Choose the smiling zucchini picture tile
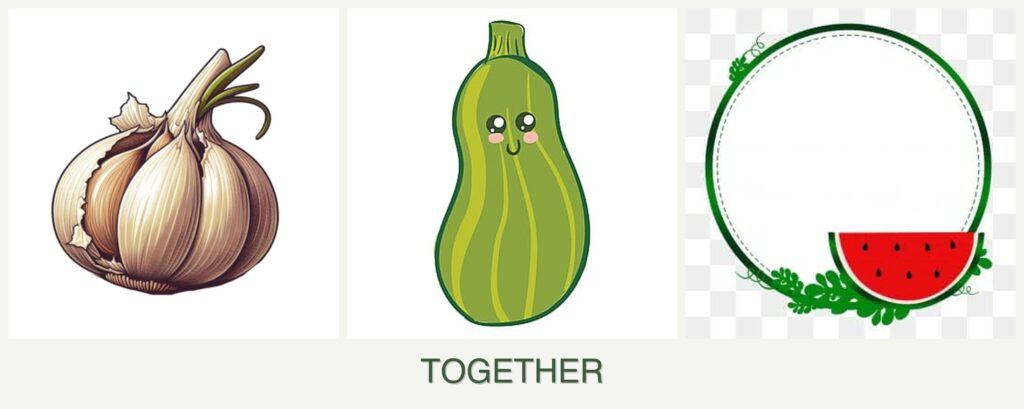 tap(511, 174)
